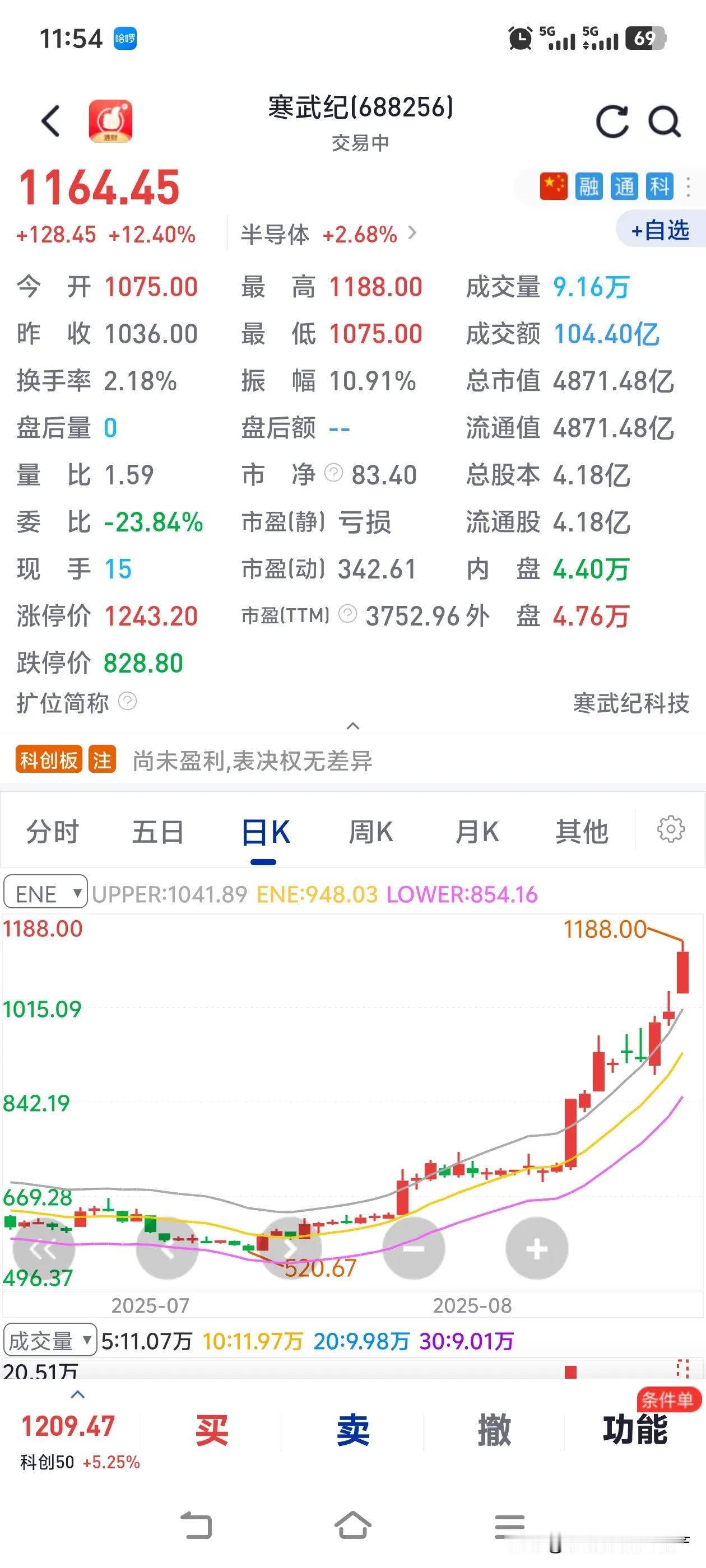Open the three-dot menu beside the tags
The image size is (706, 1568).
[688, 186]
